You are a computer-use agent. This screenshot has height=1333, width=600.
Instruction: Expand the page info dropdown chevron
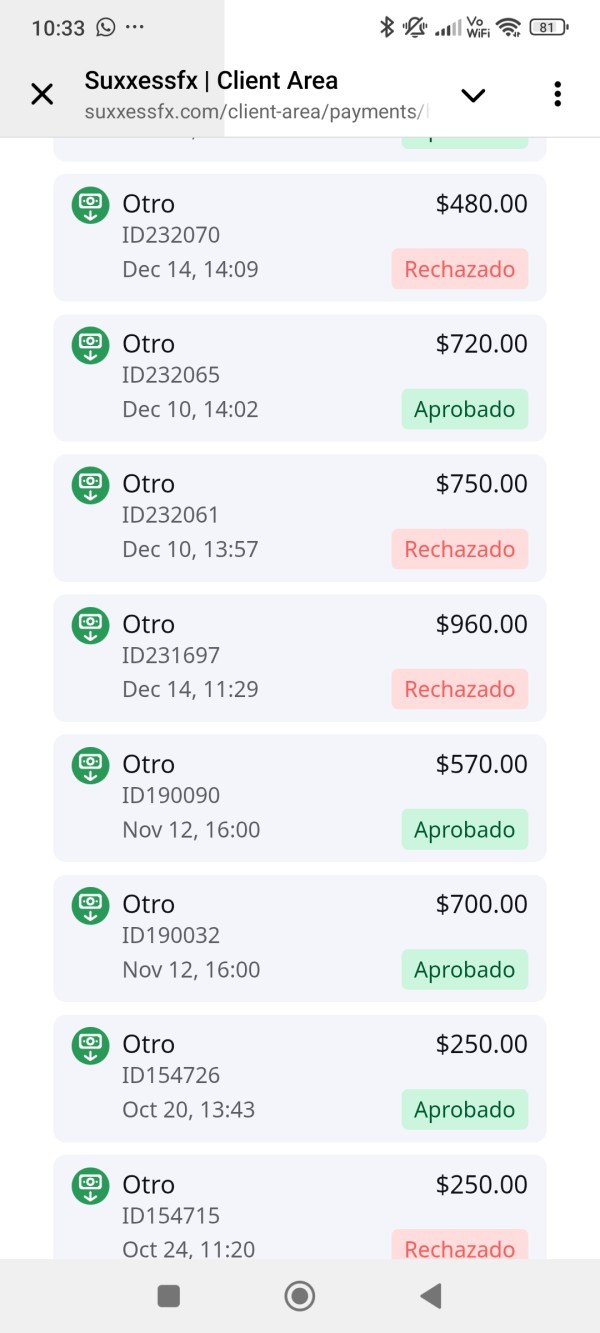coord(472,95)
